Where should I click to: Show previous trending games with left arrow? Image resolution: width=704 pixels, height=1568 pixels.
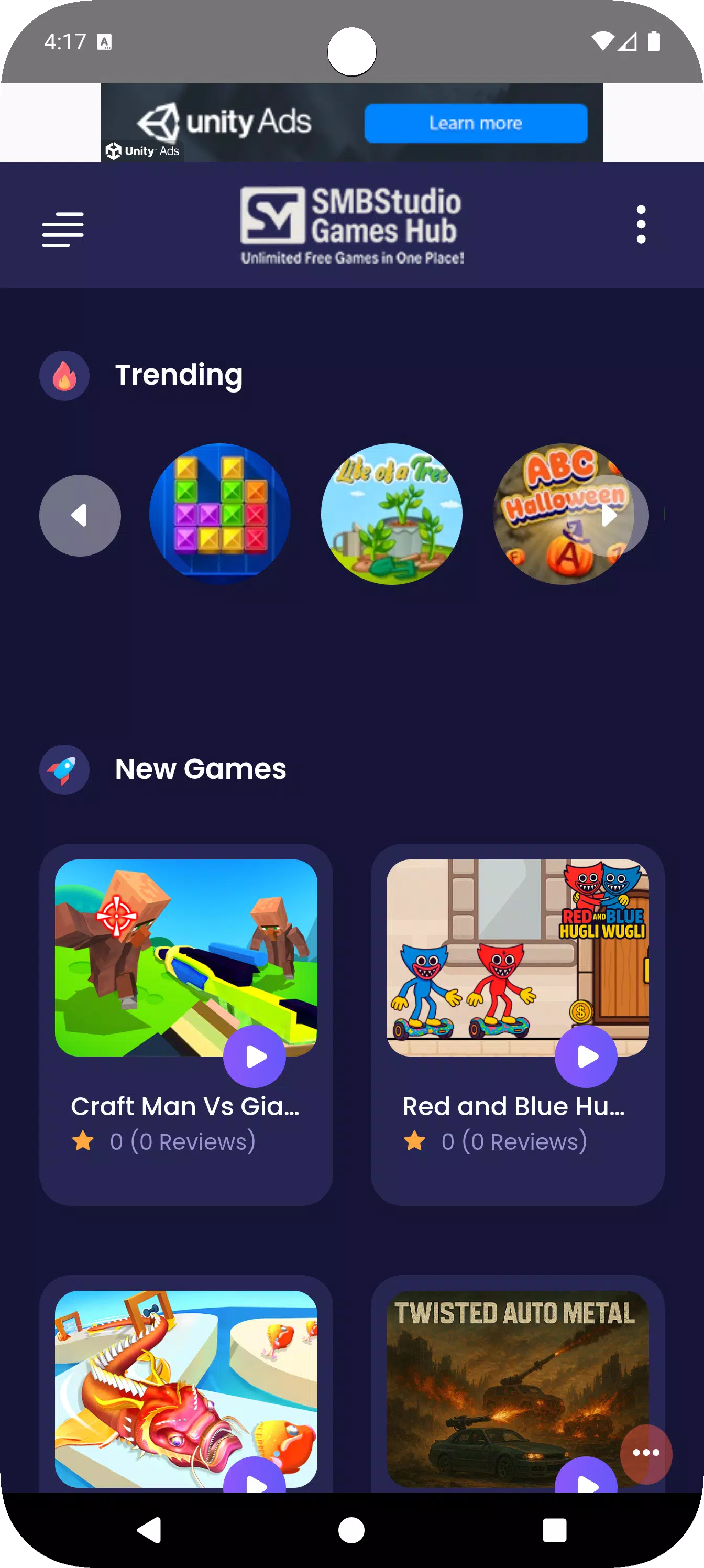click(x=80, y=516)
